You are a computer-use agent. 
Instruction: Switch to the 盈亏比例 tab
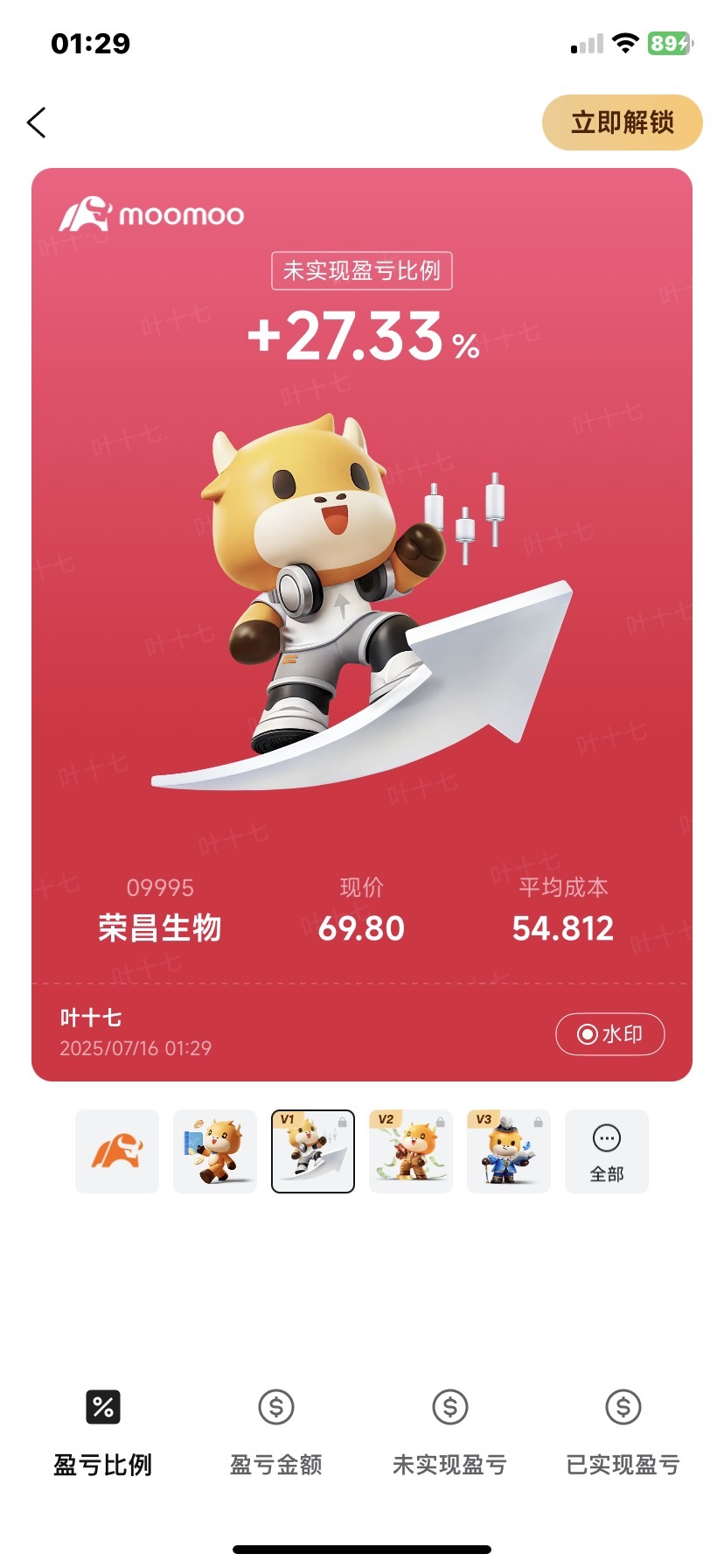103,1433
